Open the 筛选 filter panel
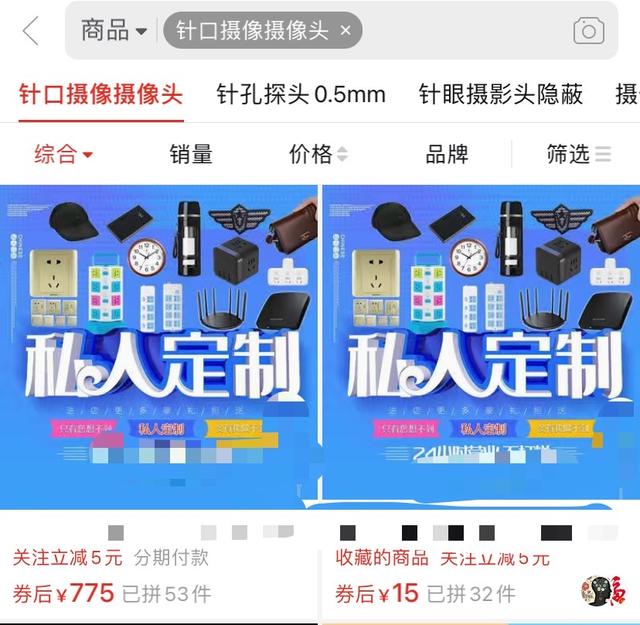Viewport: 640px width, 625px height. pos(578,154)
